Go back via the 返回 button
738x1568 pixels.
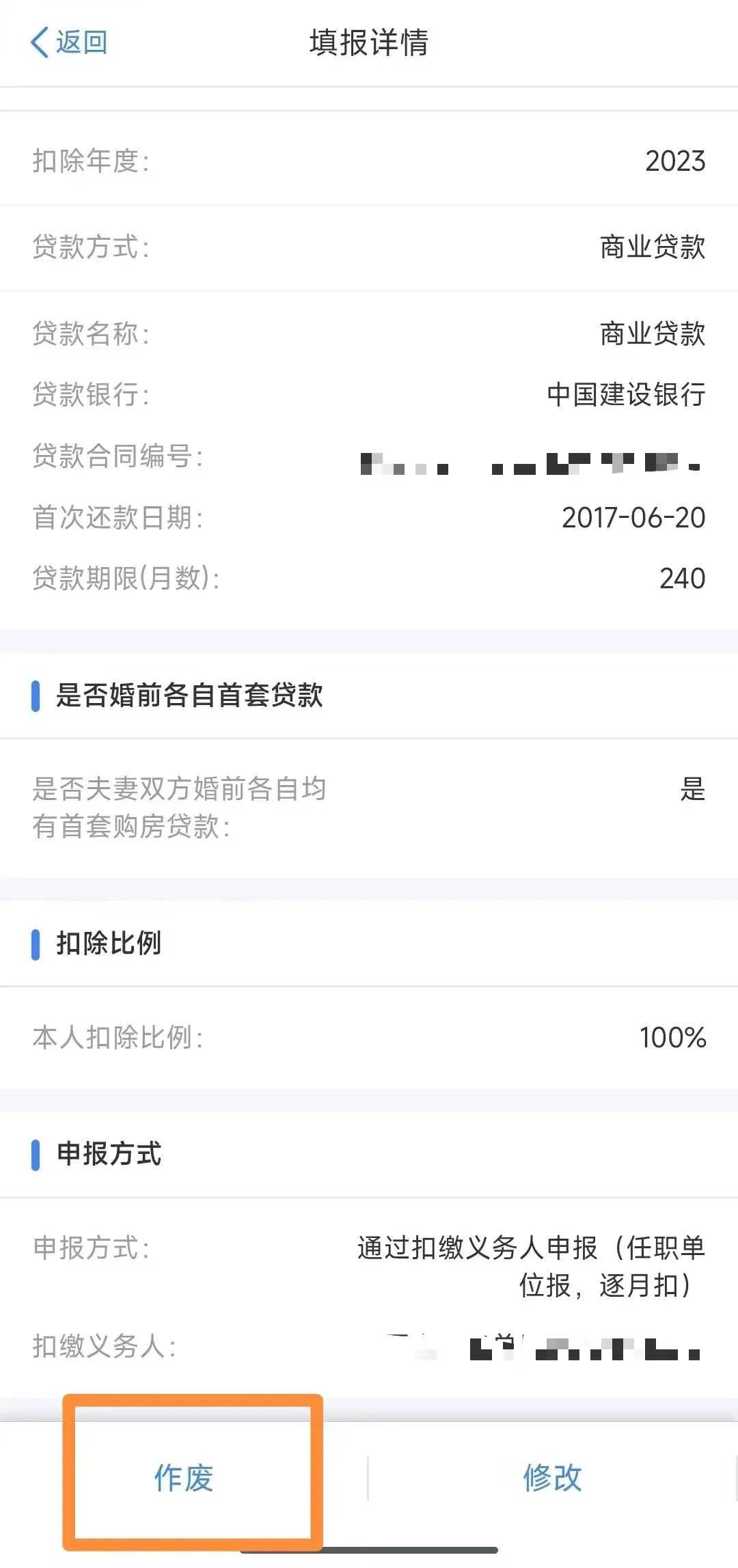(68, 42)
